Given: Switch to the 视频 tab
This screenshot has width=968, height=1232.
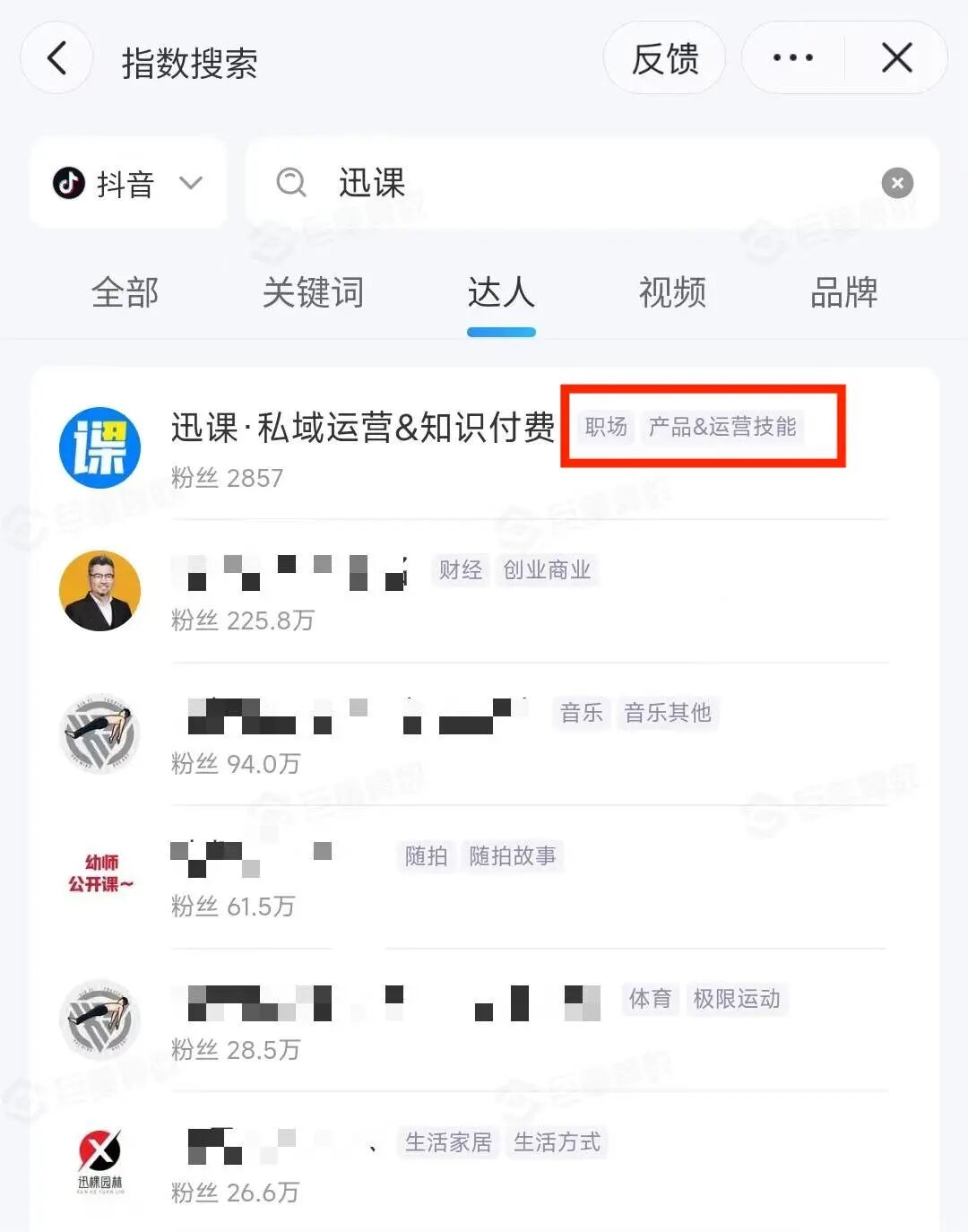Looking at the screenshot, I should (671, 293).
